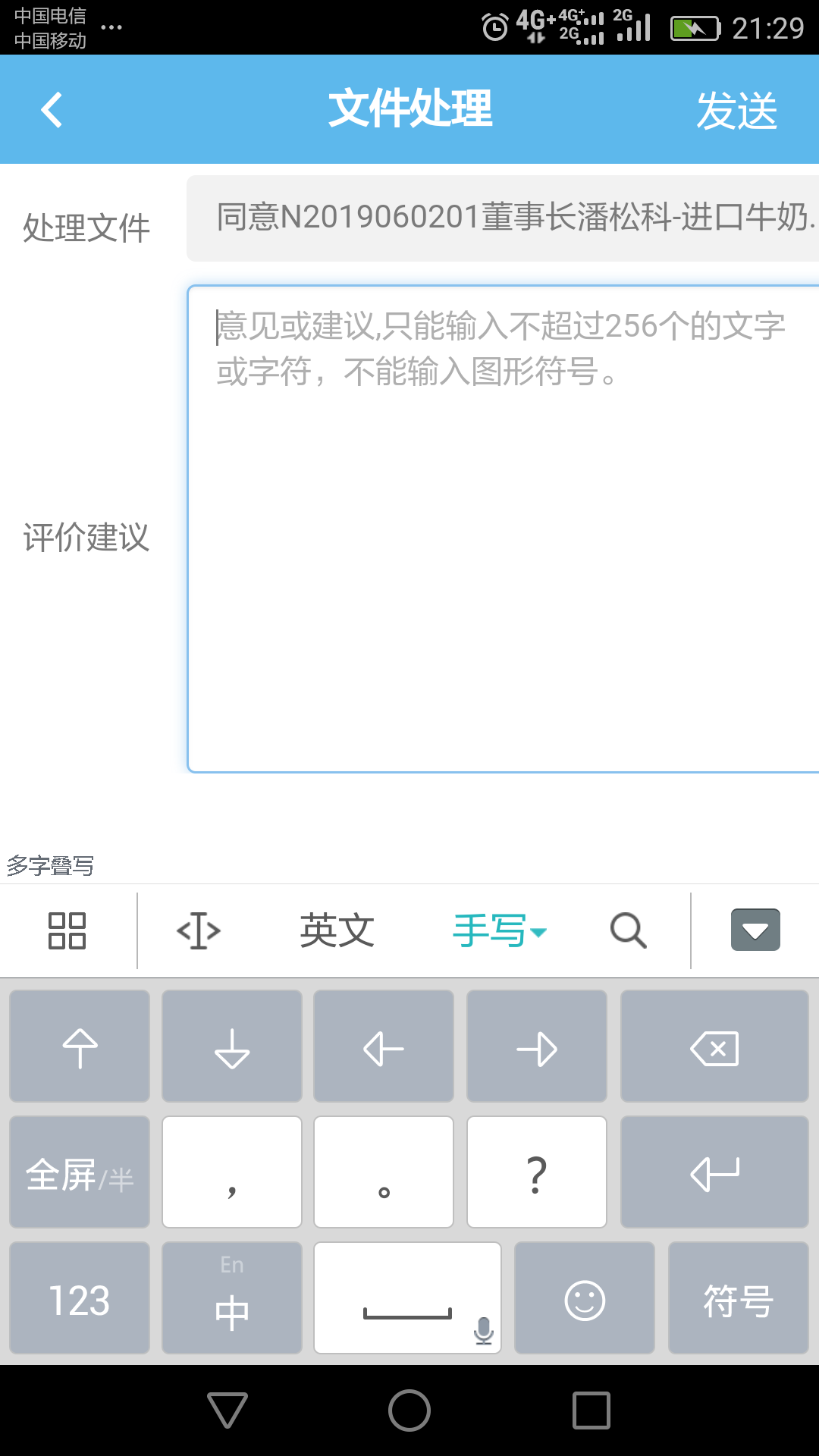Screen dimensions: 819x1456
Task: Toggle the 中/En language key
Action: (x=232, y=1298)
